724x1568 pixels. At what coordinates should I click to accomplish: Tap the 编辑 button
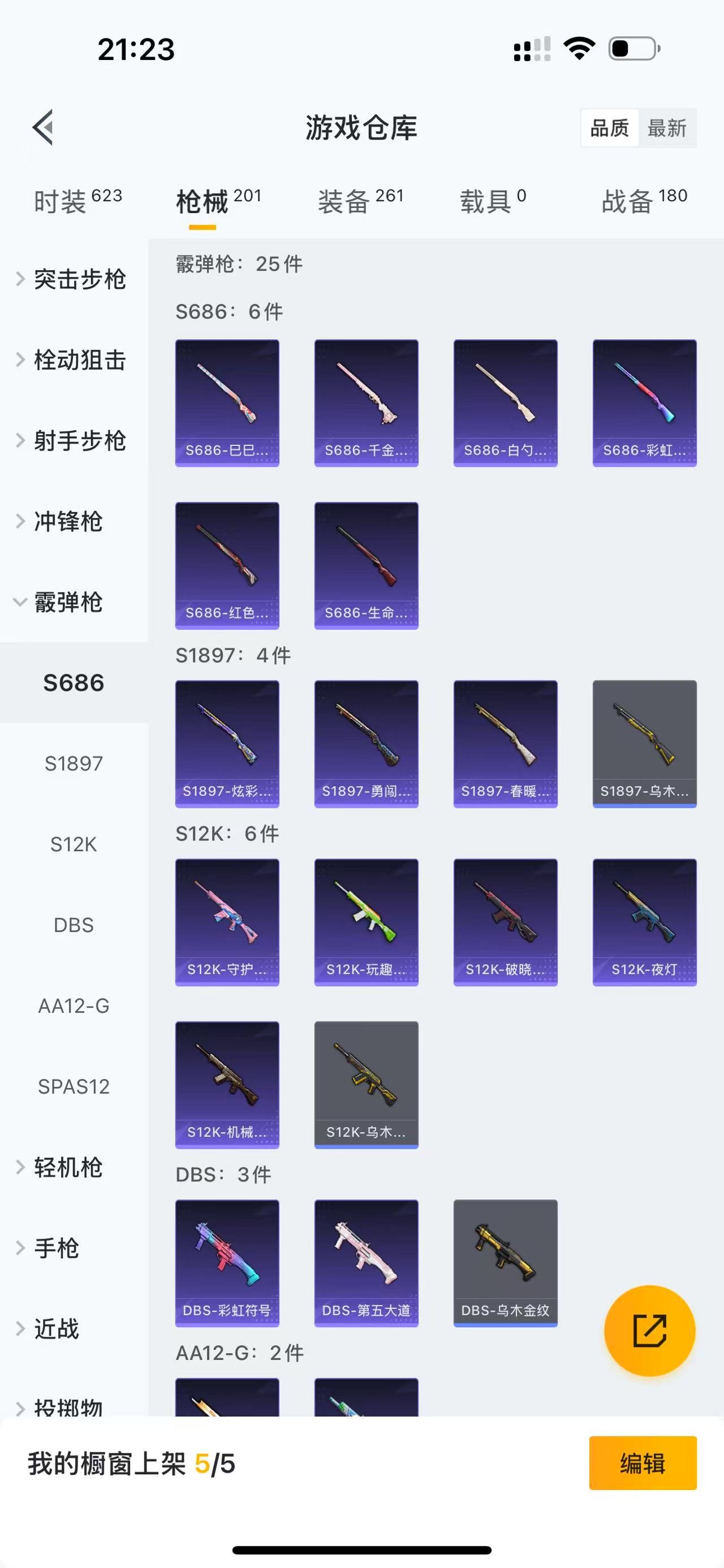(643, 1463)
